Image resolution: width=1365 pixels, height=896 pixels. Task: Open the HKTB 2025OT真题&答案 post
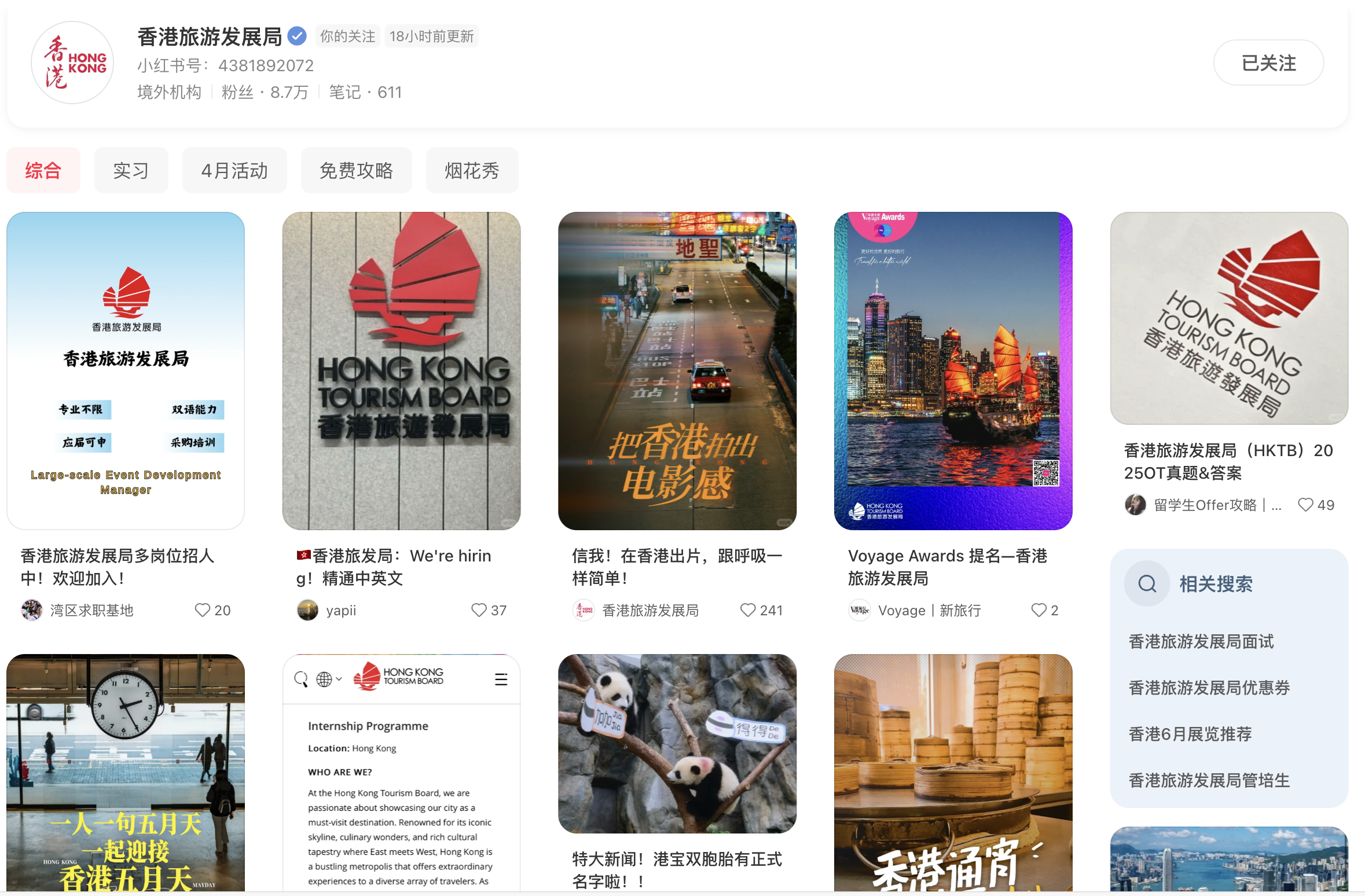(x=1229, y=318)
